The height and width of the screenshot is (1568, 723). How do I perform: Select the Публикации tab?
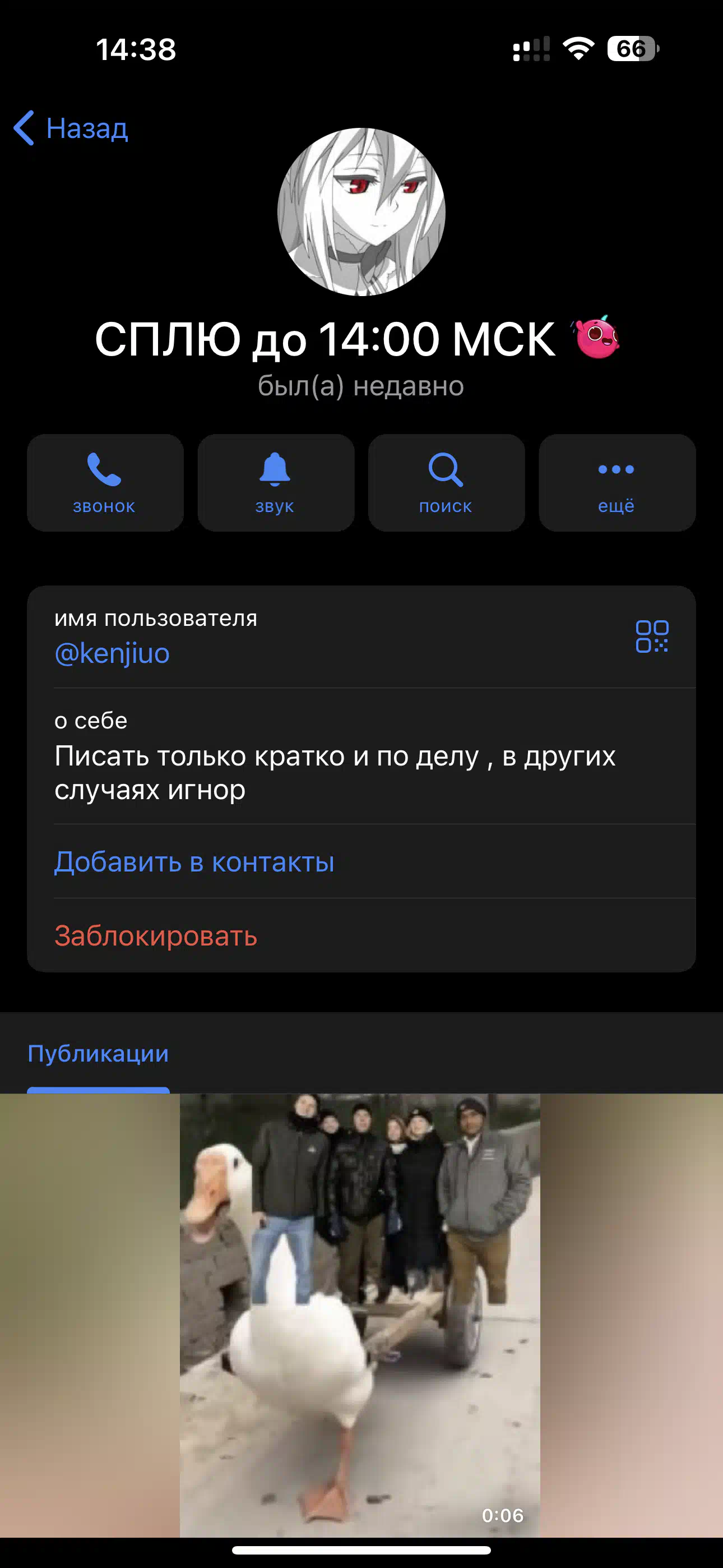(98, 1054)
